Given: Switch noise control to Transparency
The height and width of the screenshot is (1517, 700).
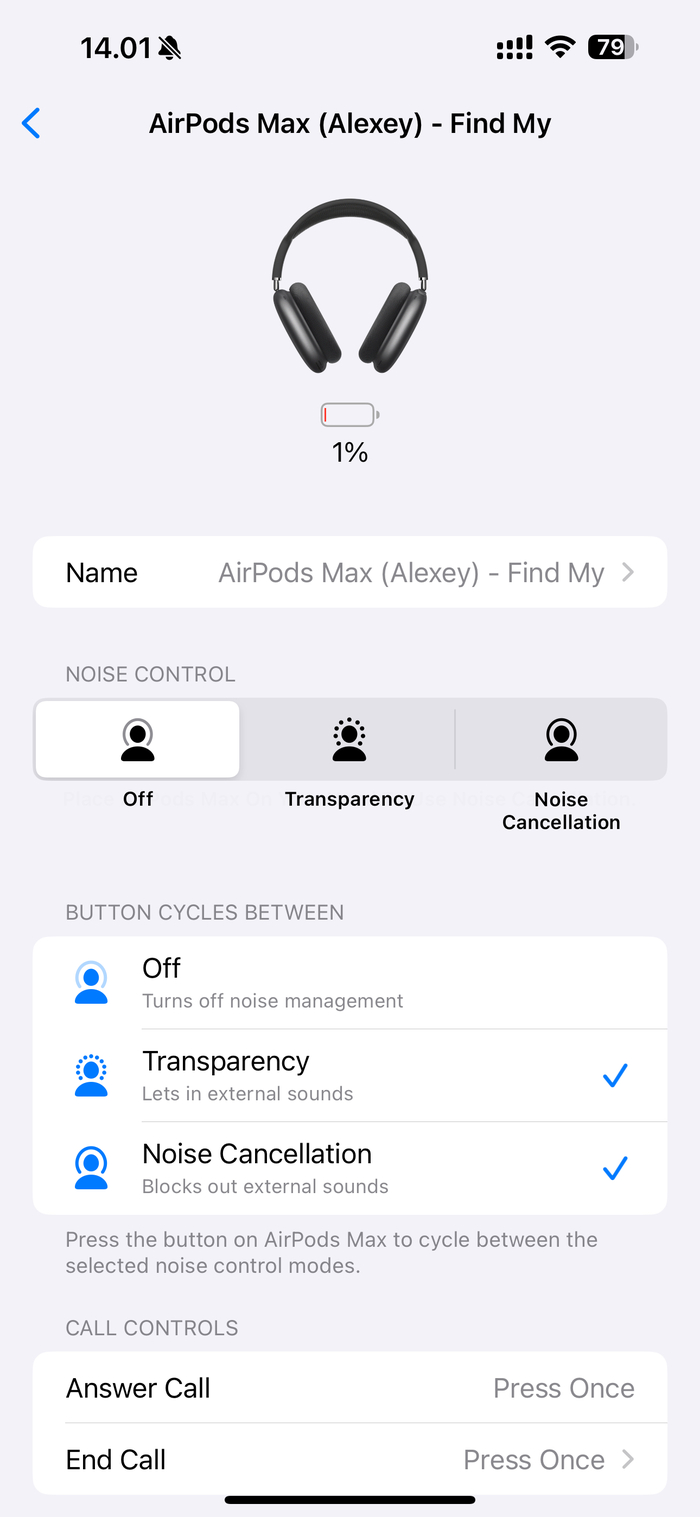Looking at the screenshot, I should point(349,740).
